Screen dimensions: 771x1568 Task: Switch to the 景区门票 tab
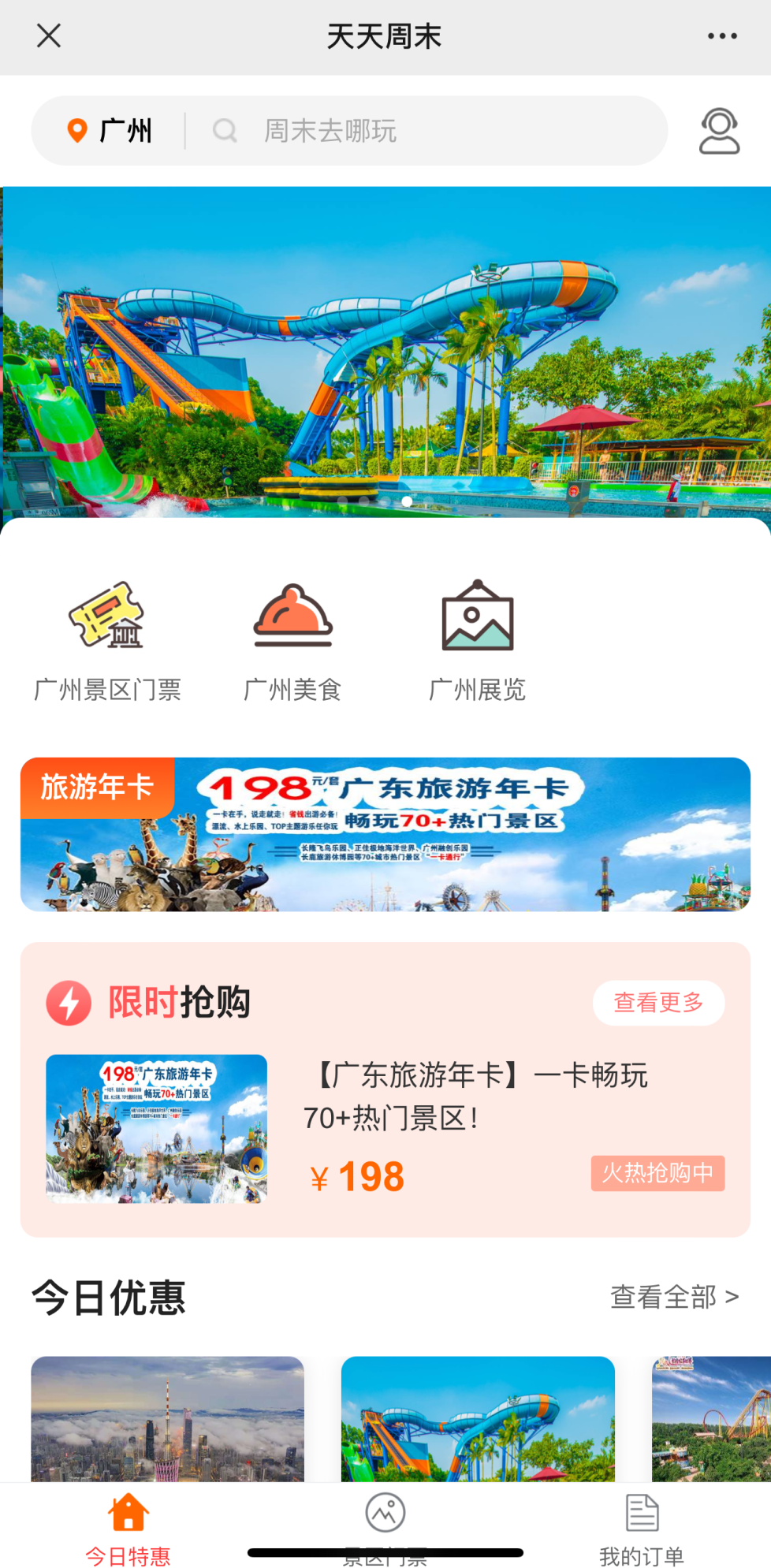click(385, 1525)
